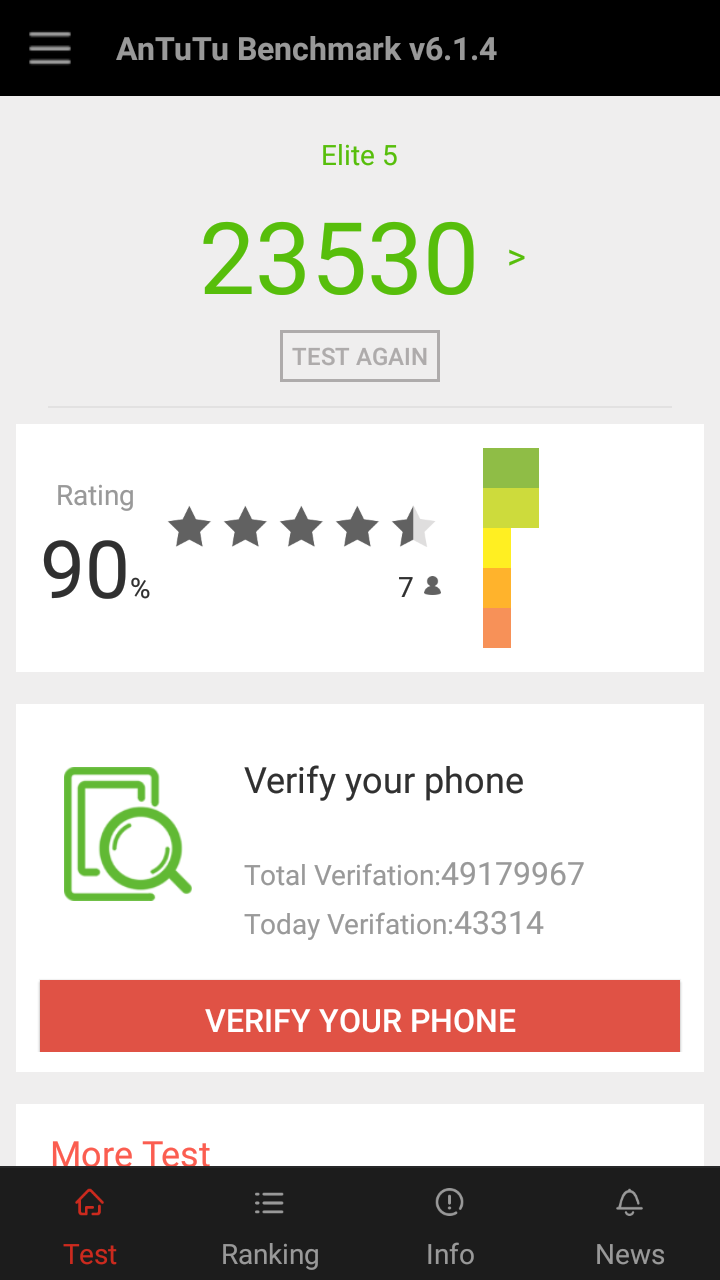Switch to the Info tab
Viewport: 720px width, 1280px height.
pyautogui.click(x=450, y=1224)
